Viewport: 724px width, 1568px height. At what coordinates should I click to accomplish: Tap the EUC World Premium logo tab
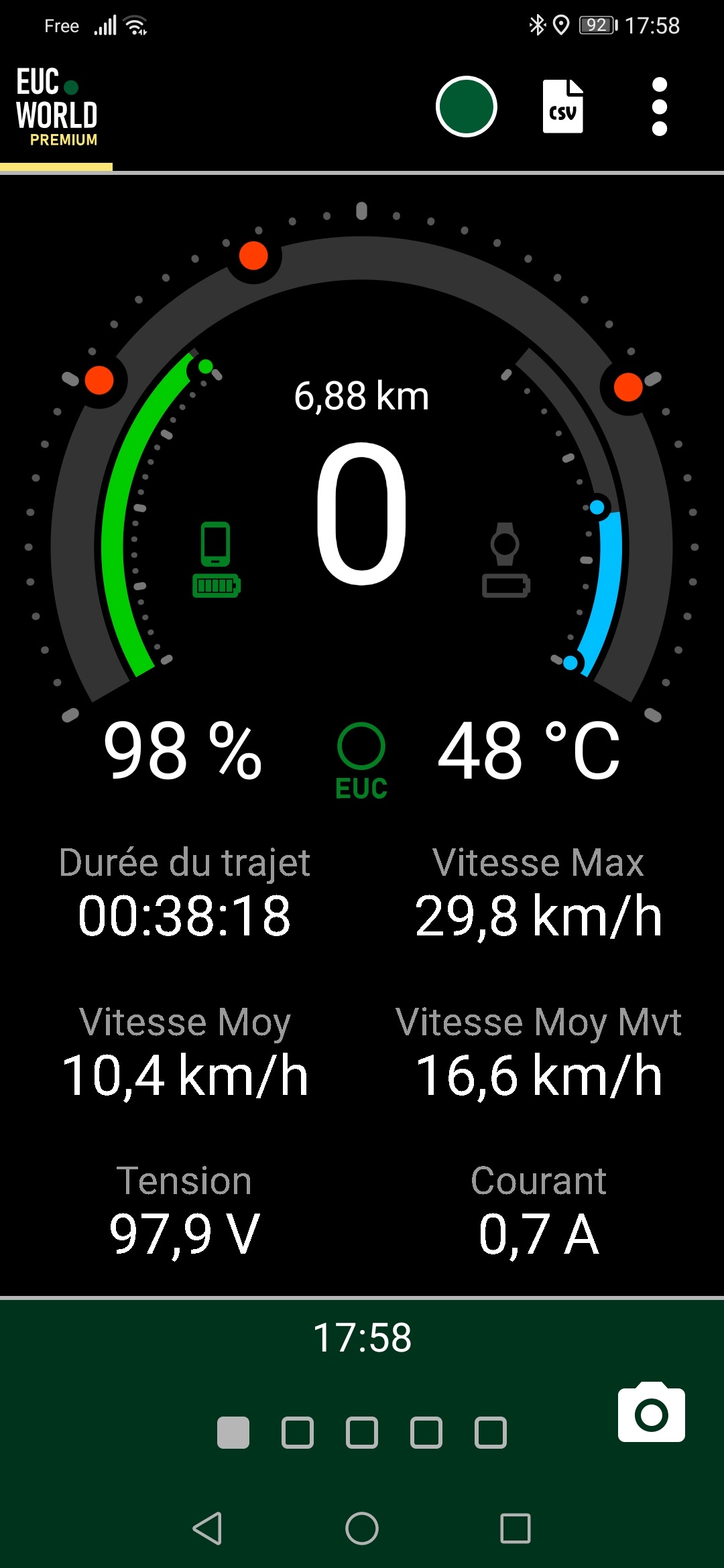pyautogui.click(x=57, y=107)
